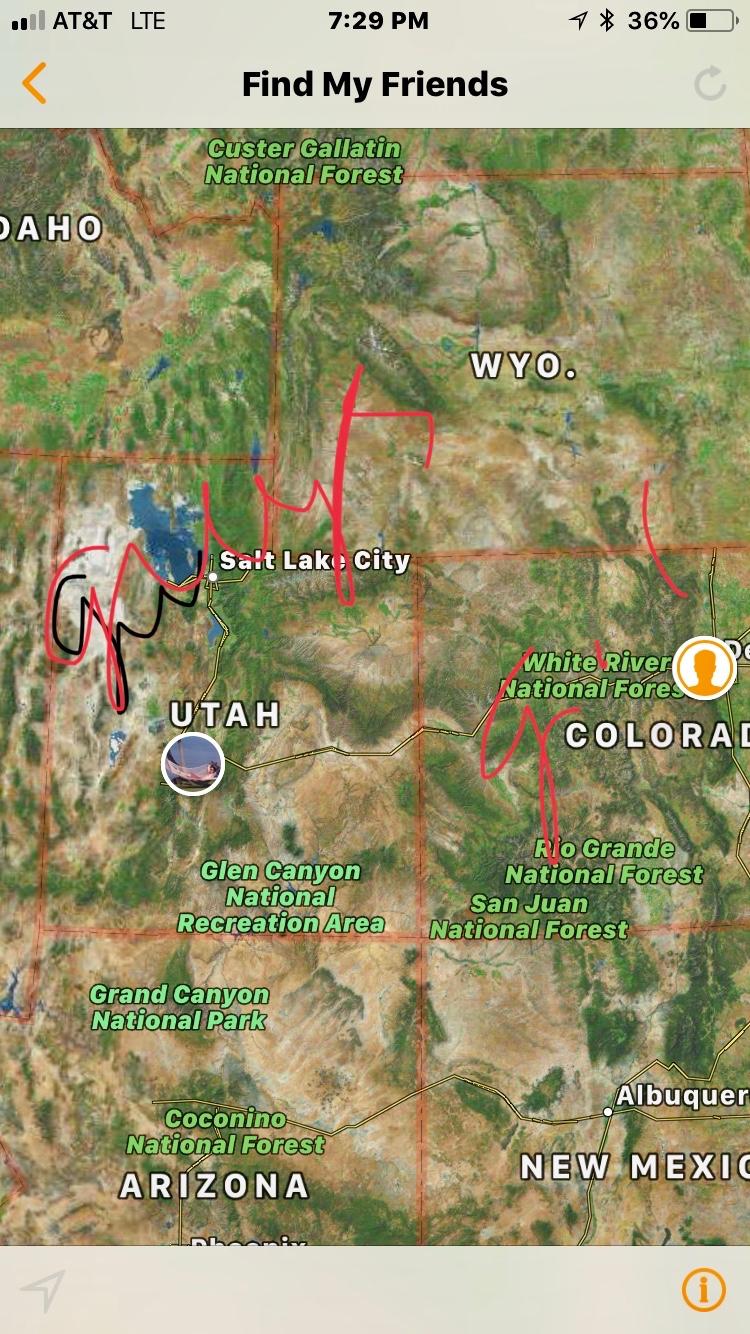Open the info button

[703, 1290]
